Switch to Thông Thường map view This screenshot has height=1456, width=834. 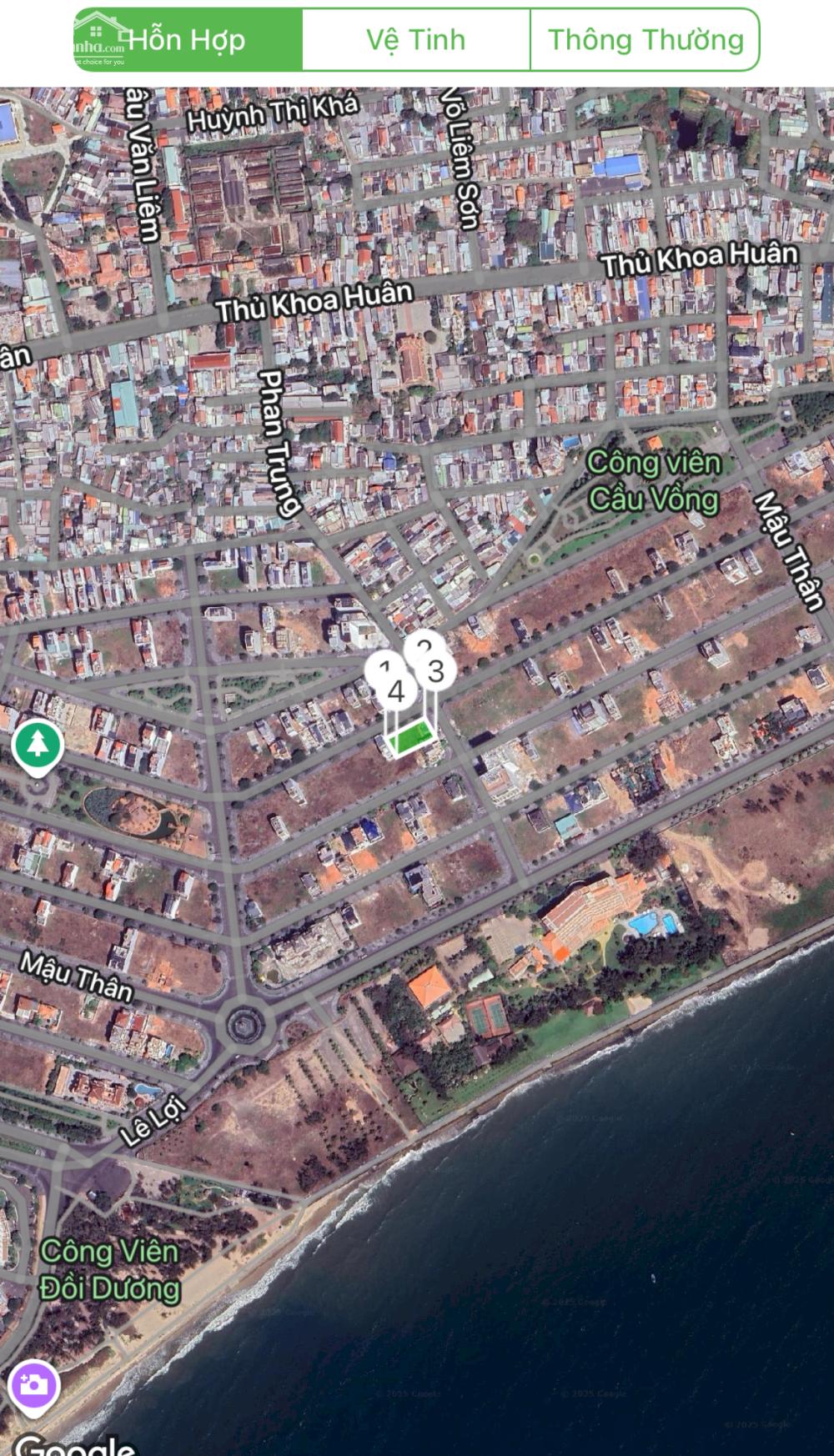coord(645,40)
